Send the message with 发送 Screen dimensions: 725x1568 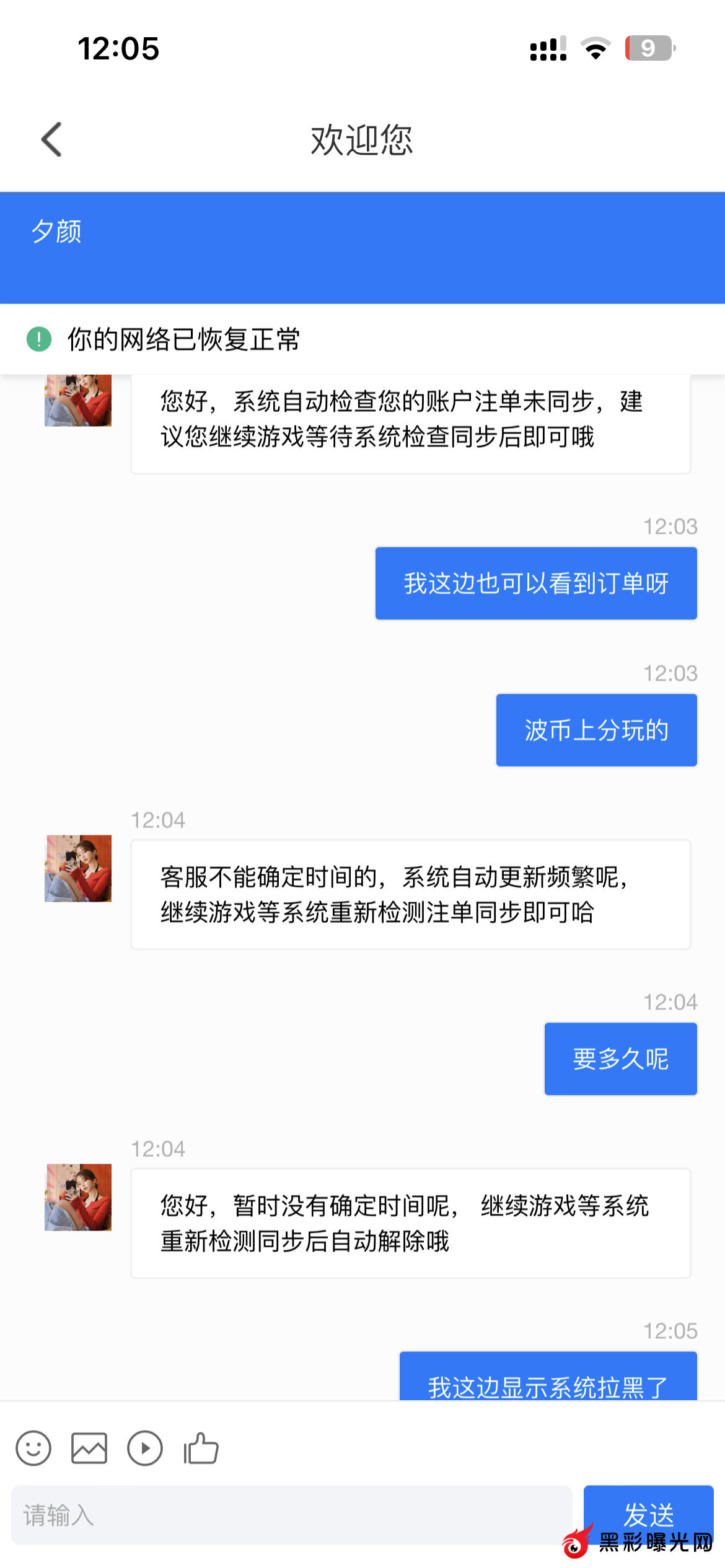648,1514
